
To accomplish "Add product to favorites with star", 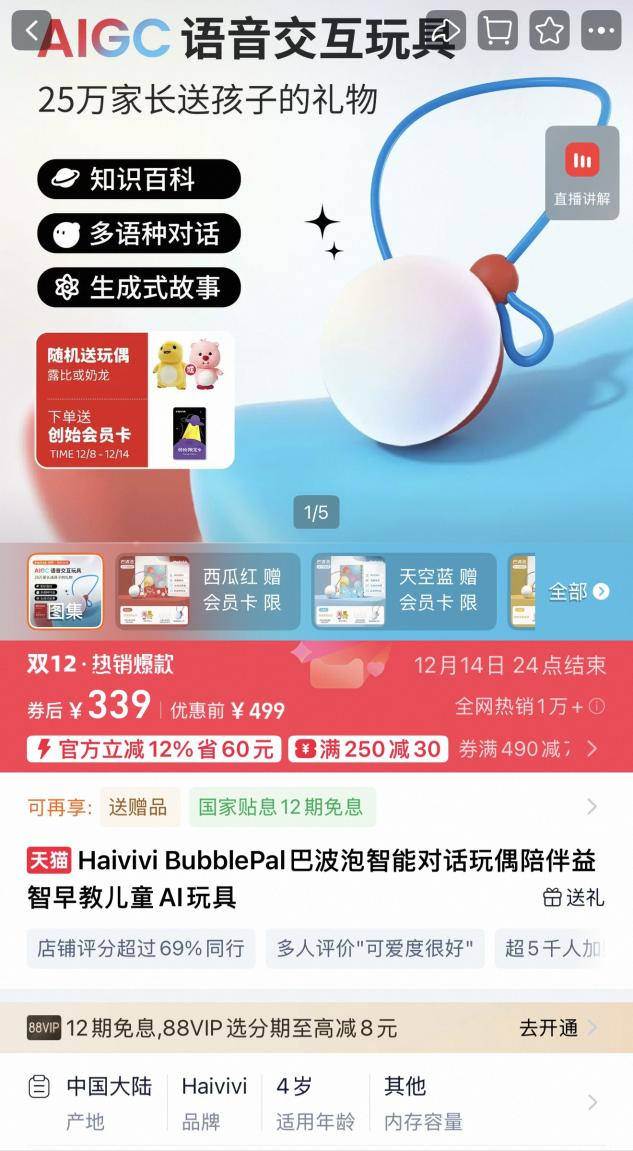I will pyautogui.click(x=549, y=31).
